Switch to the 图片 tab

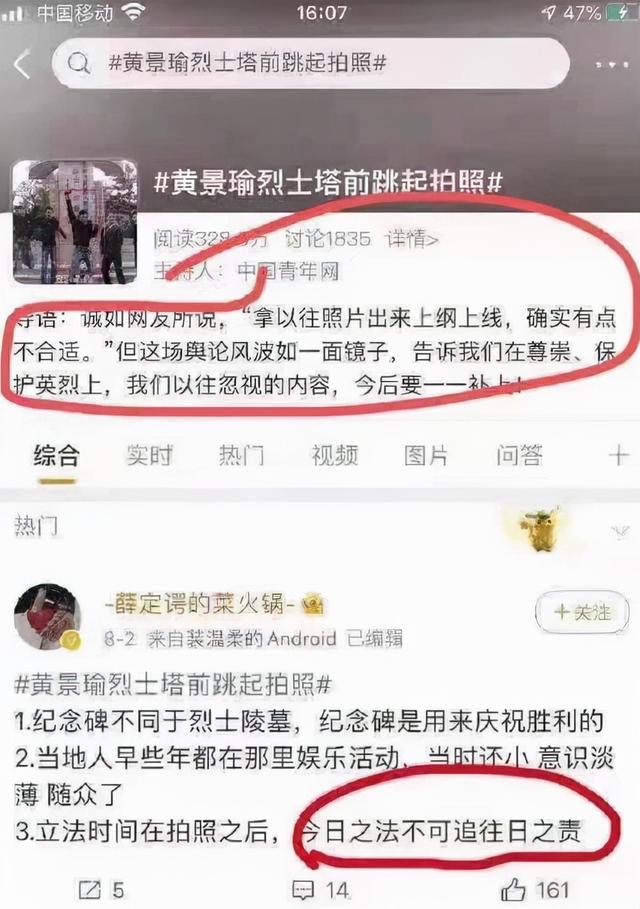[426, 456]
